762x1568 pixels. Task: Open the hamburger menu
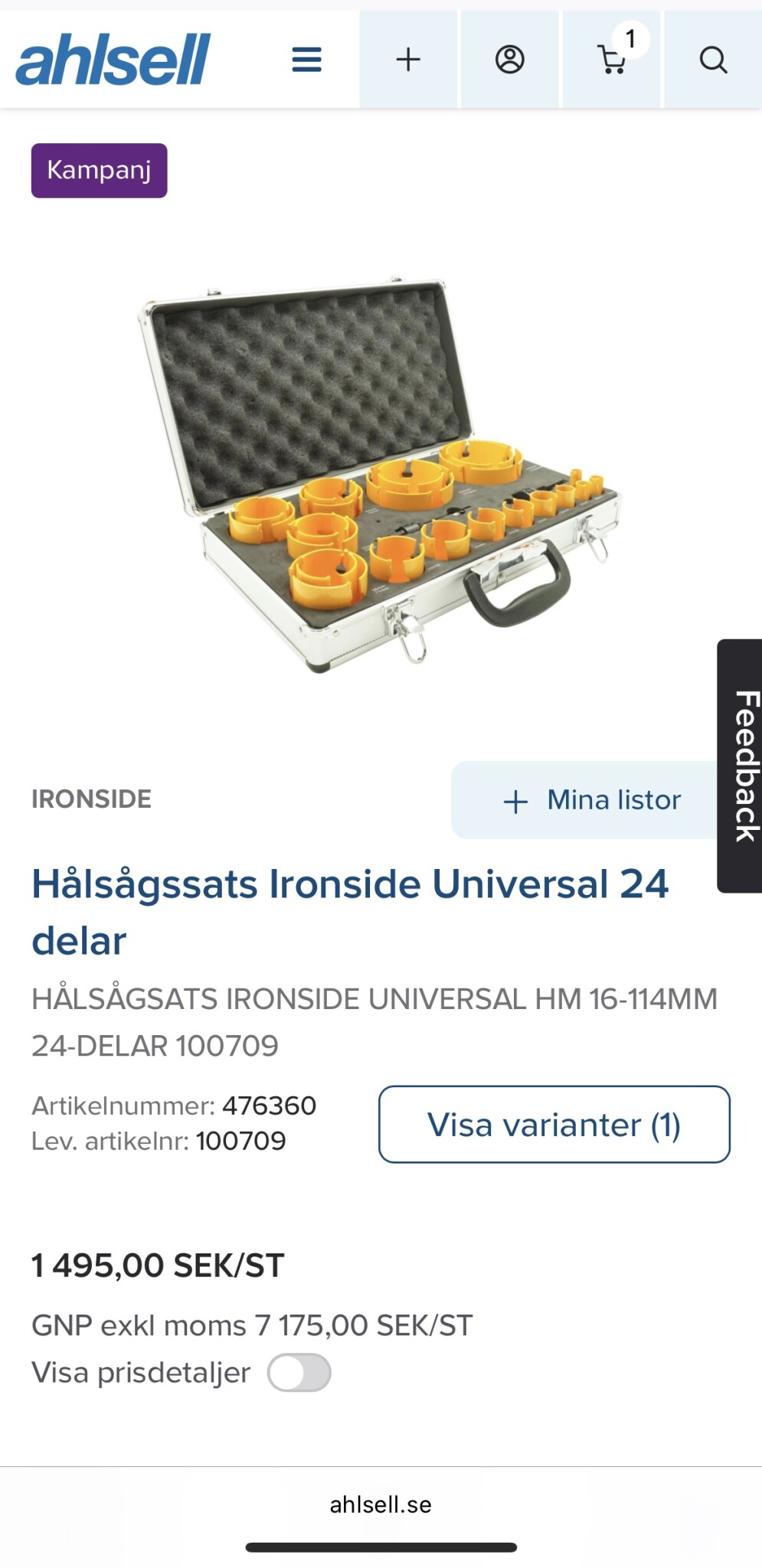coord(306,59)
